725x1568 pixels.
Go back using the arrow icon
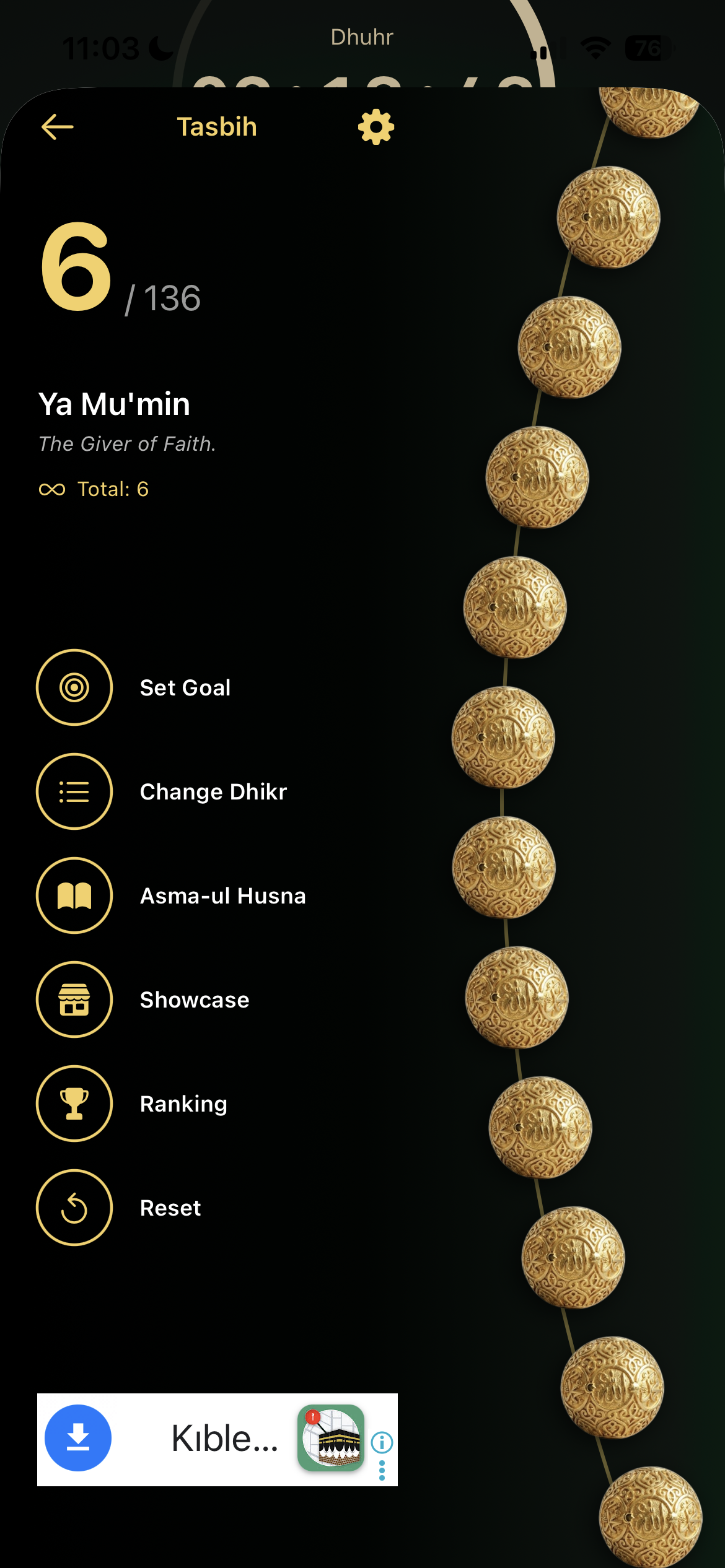(x=57, y=127)
